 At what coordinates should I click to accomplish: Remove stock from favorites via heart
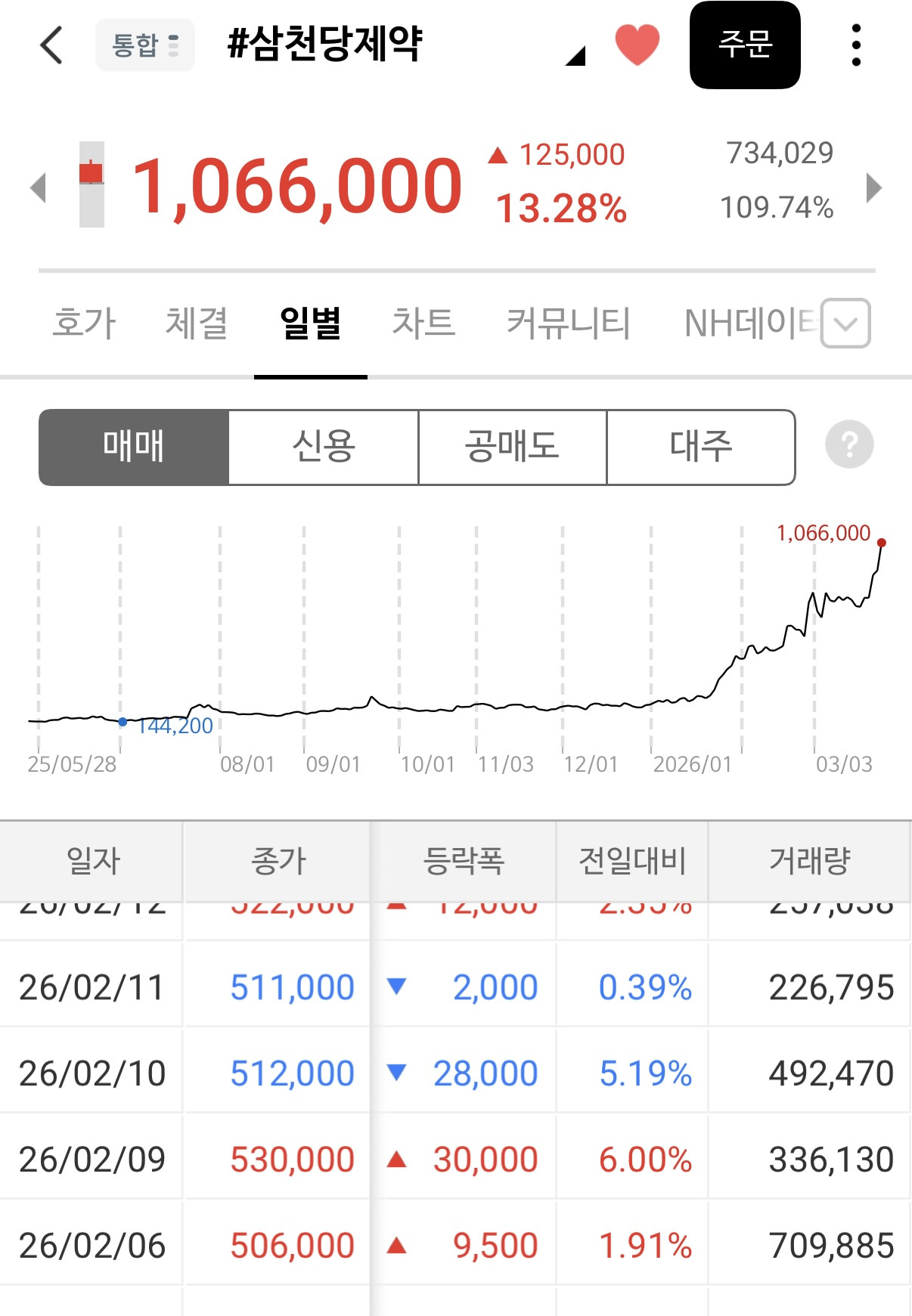pyautogui.click(x=637, y=45)
